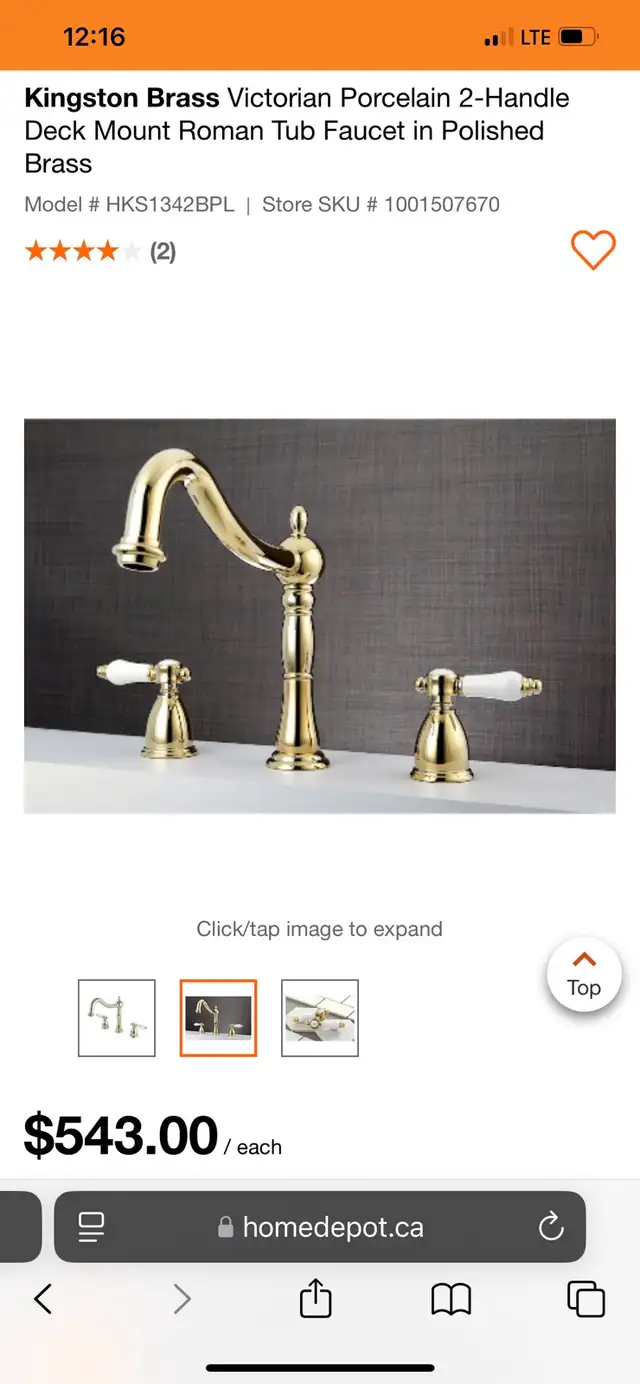Add faucet to wishlist with heart icon
This screenshot has height=1384, width=640.
[x=593, y=250]
